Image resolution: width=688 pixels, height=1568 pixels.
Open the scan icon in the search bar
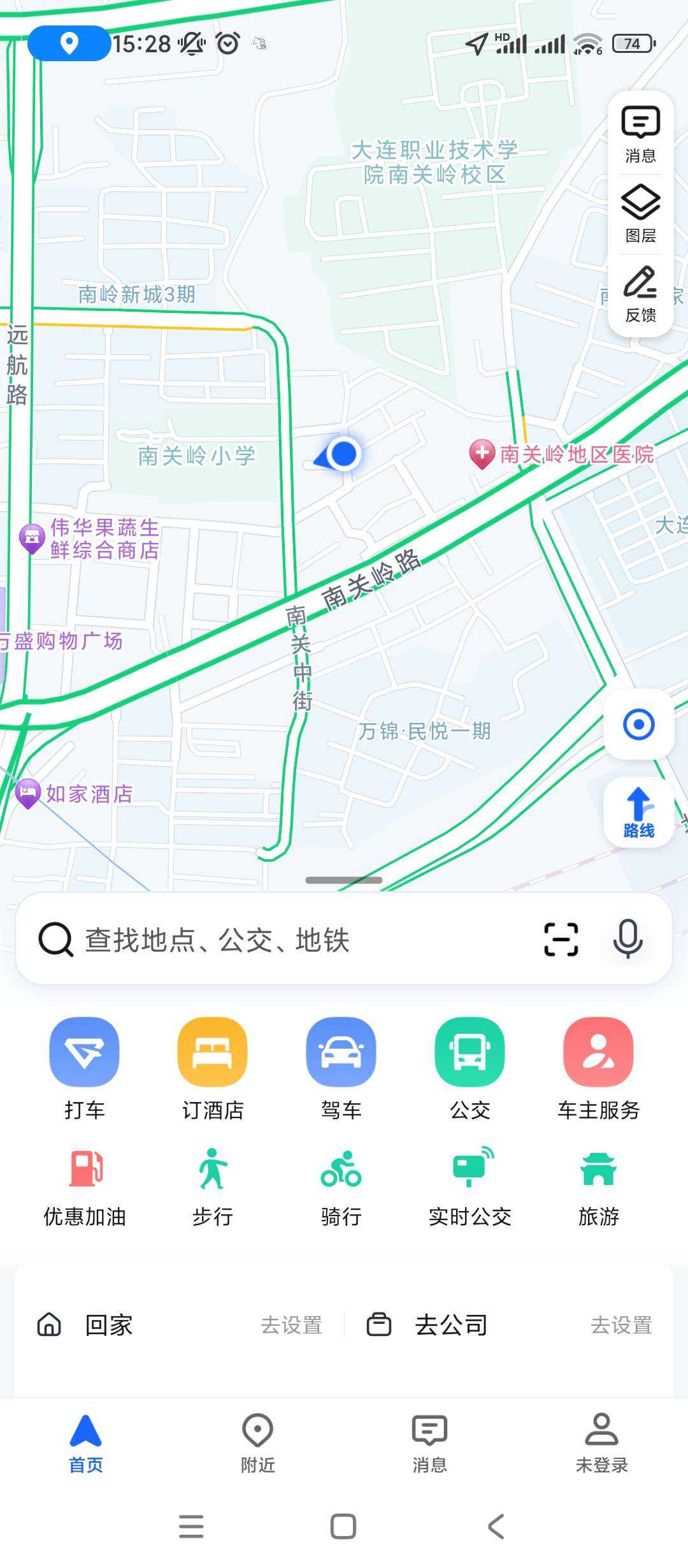(x=561, y=940)
